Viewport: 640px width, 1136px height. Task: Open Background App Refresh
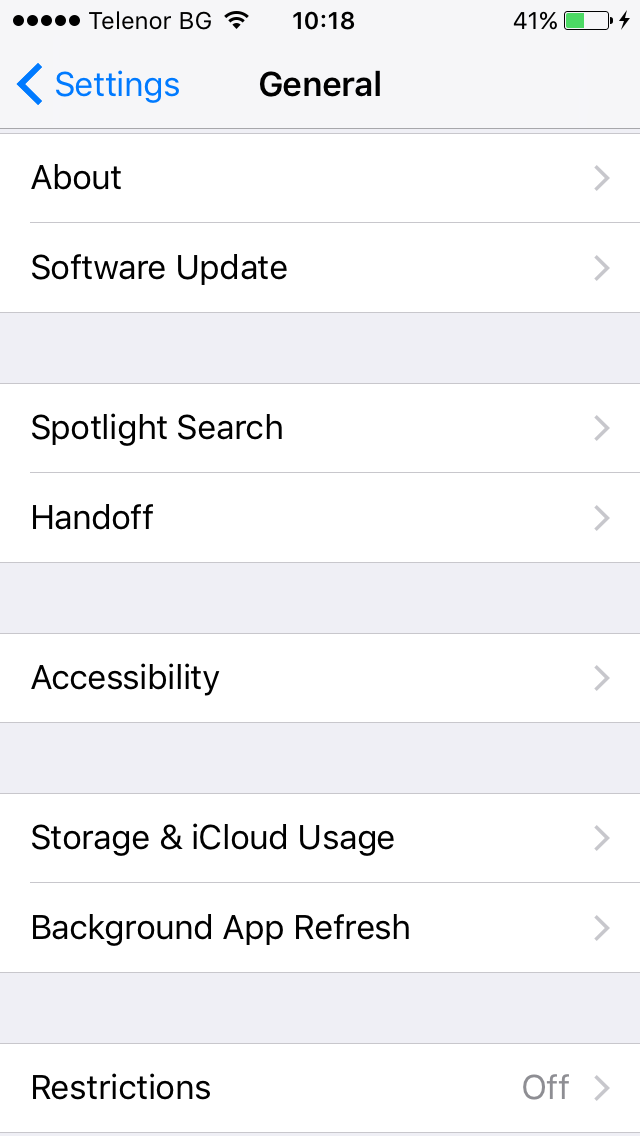coord(320,928)
